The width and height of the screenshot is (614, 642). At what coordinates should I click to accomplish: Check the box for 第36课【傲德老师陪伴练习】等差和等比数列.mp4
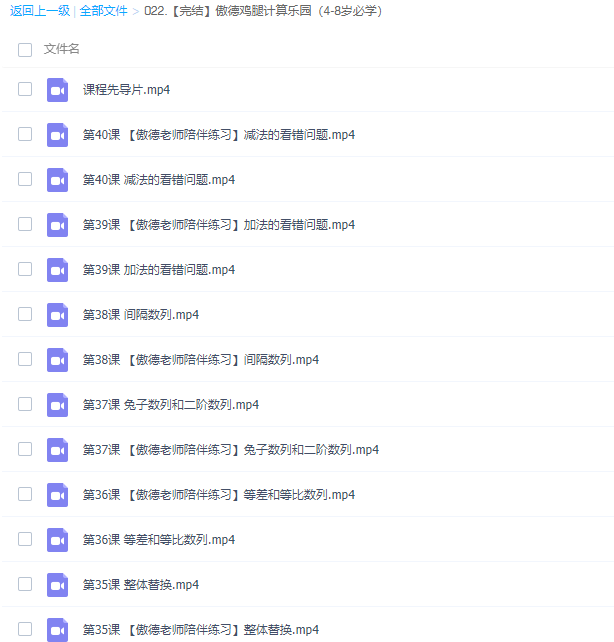(x=25, y=495)
